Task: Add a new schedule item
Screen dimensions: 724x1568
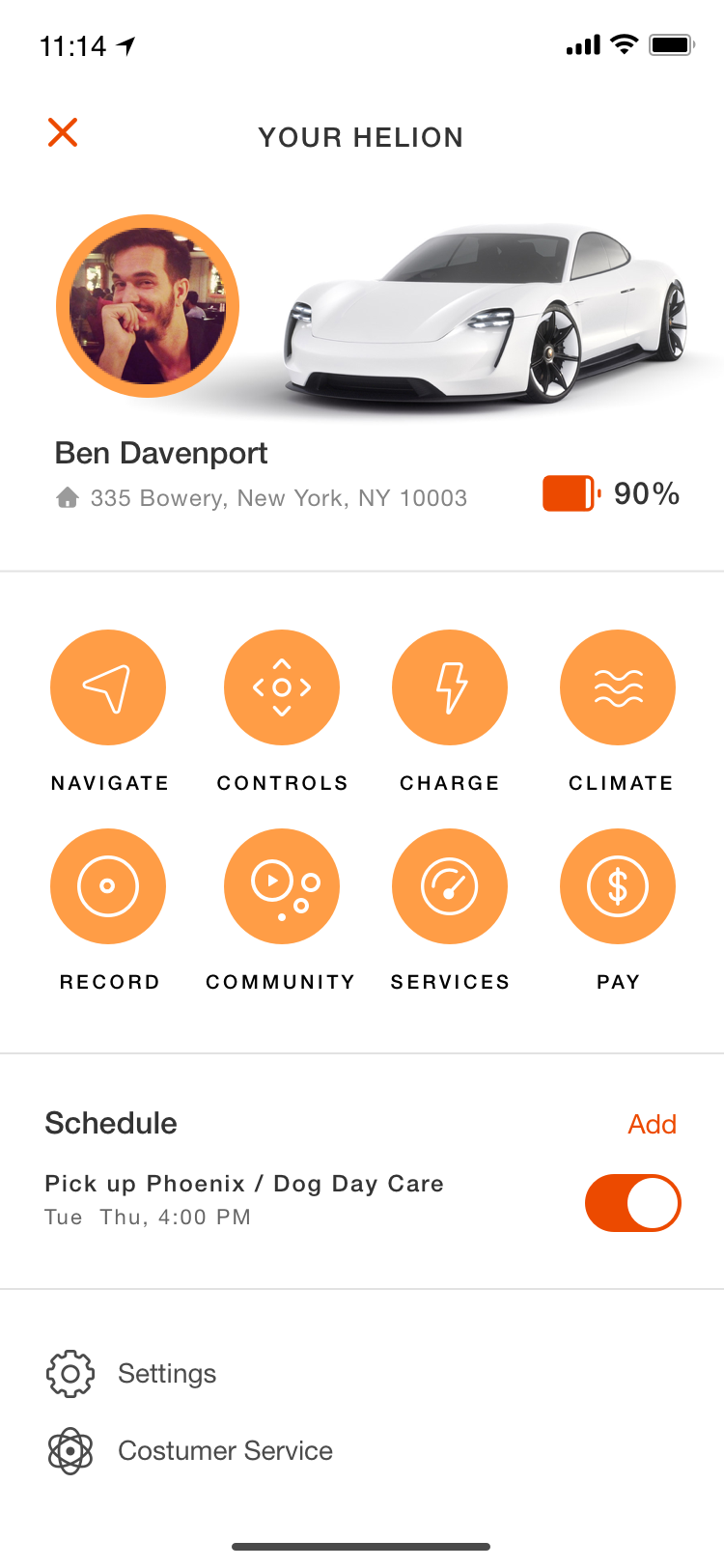Action: (x=652, y=1124)
